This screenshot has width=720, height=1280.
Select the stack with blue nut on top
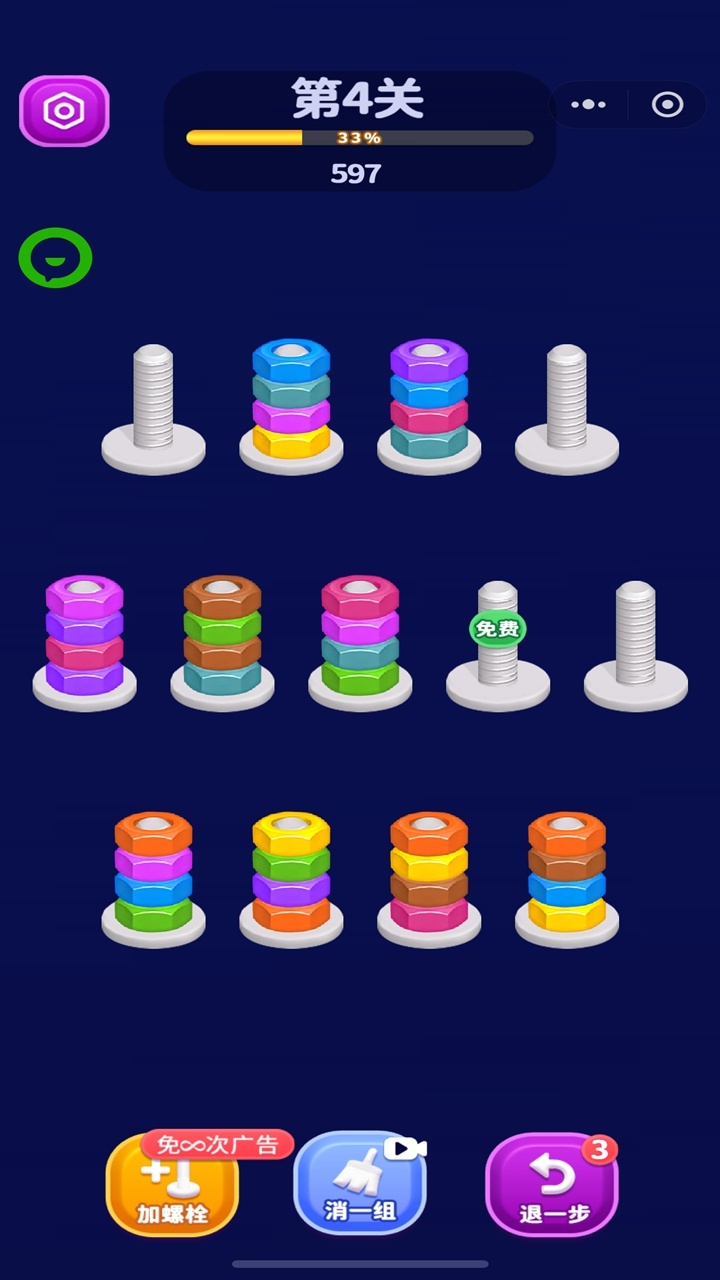[291, 402]
